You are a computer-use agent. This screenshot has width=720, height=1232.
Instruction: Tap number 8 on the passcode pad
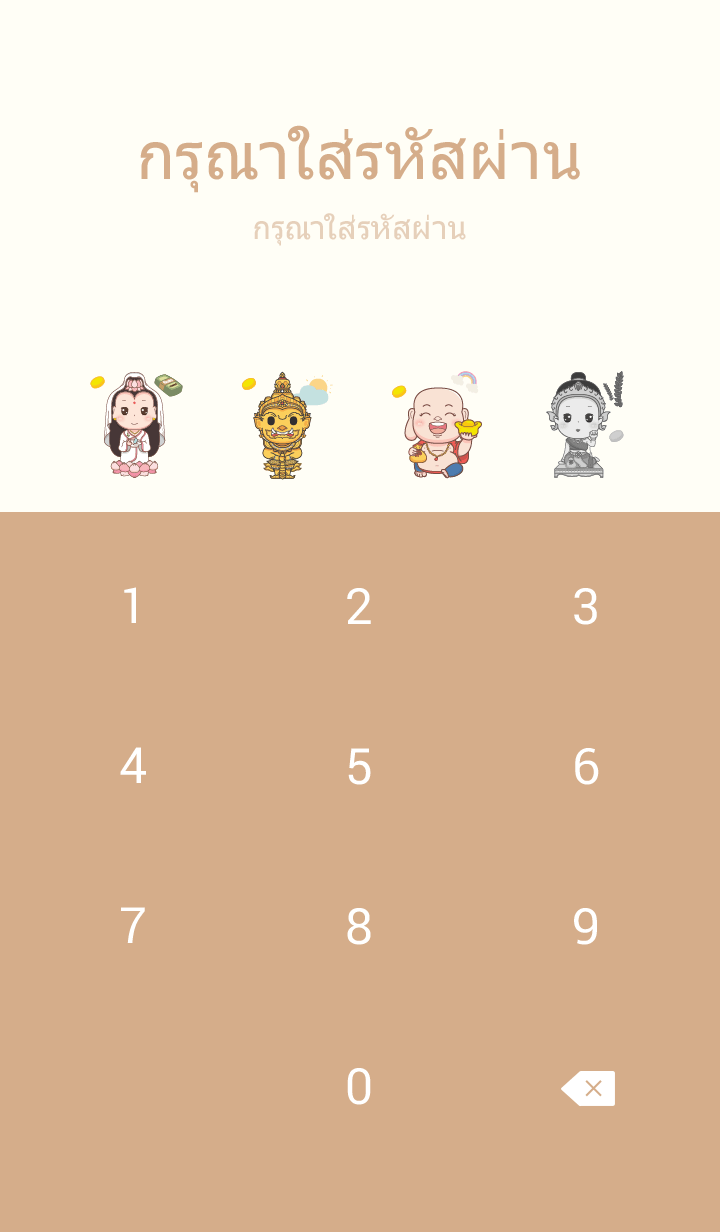click(x=359, y=927)
